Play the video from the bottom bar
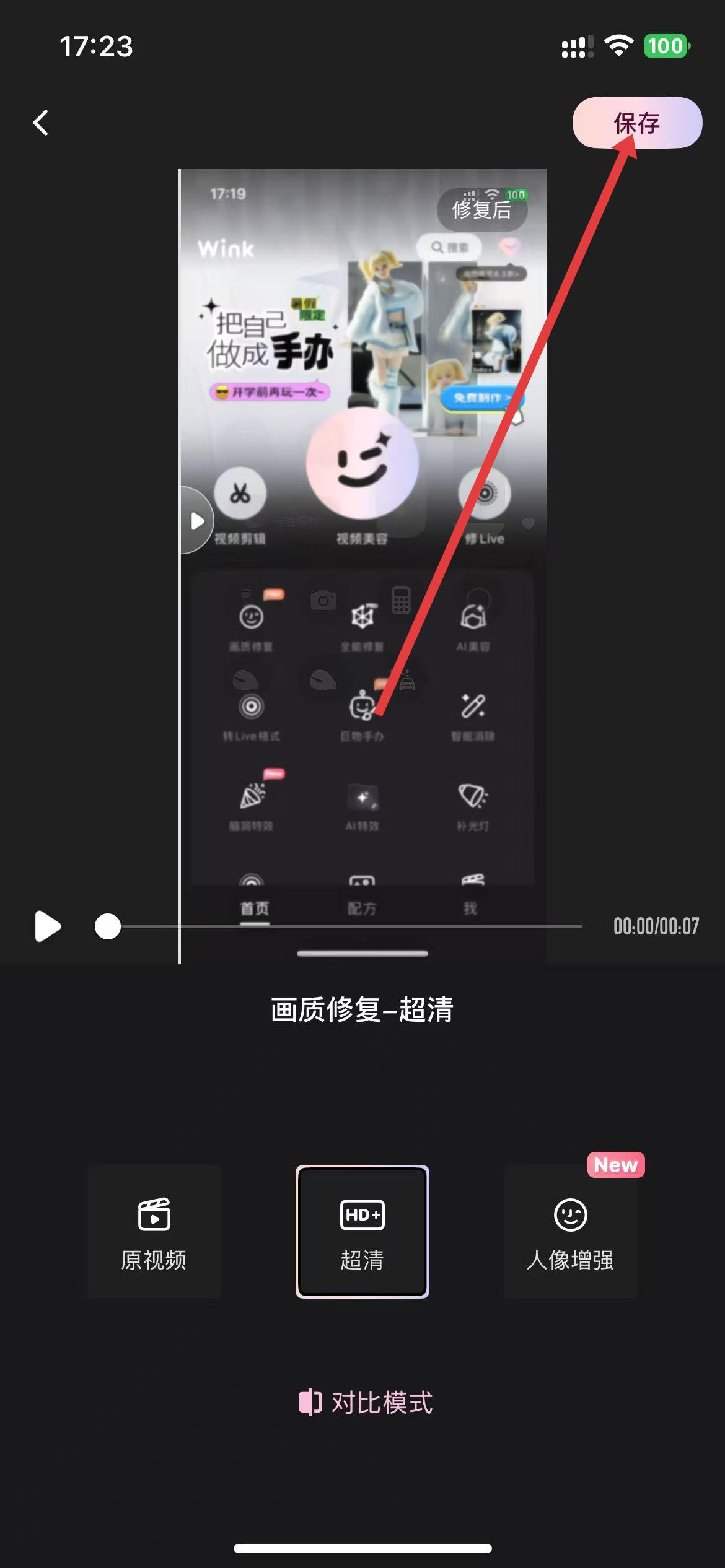Image resolution: width=725 pixels, height=1568 pixels. (x=48, y=926)
